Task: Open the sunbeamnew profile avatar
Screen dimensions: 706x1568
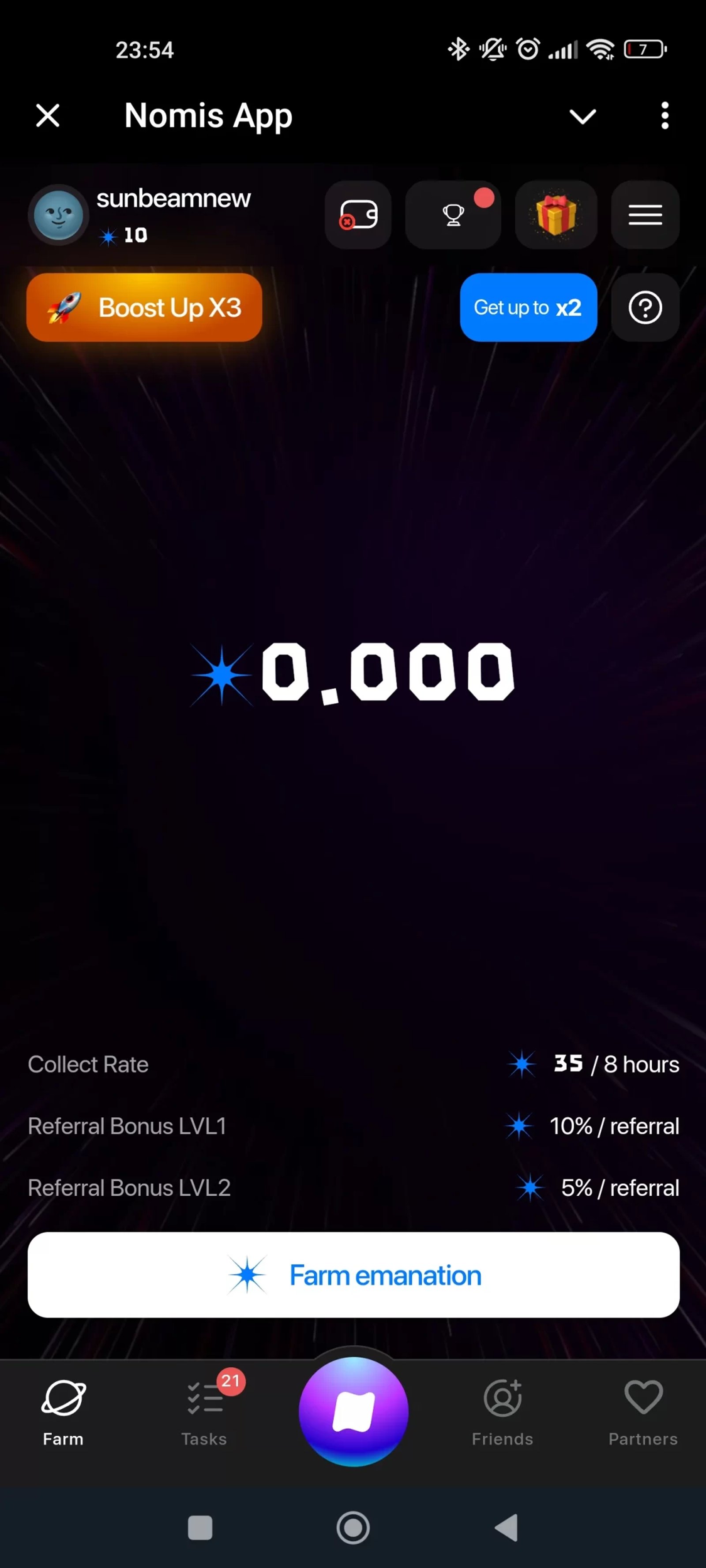Action: (x=59, y=215)
